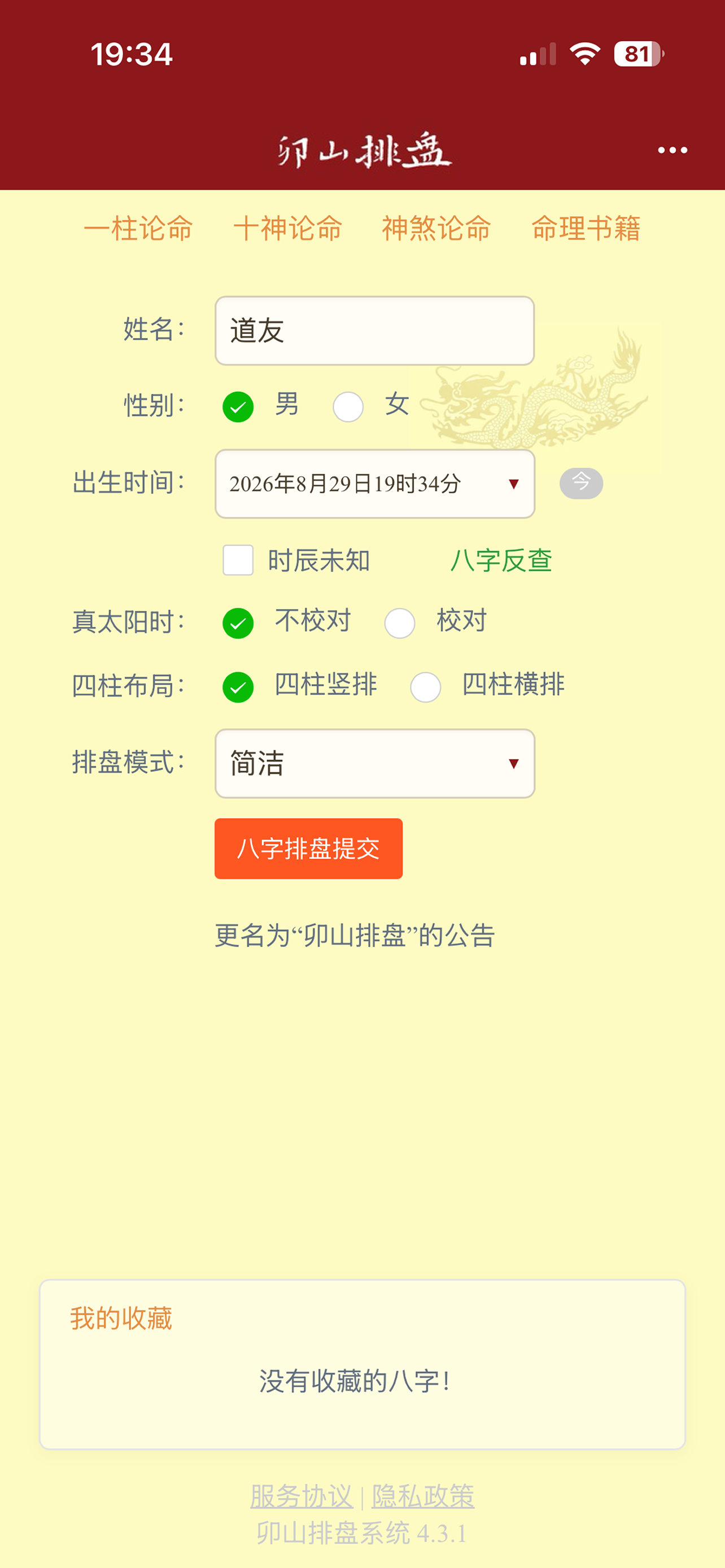Switch to 神煞论命
The height and width of the screenshot is (1568, 725).
coord(436,229)
